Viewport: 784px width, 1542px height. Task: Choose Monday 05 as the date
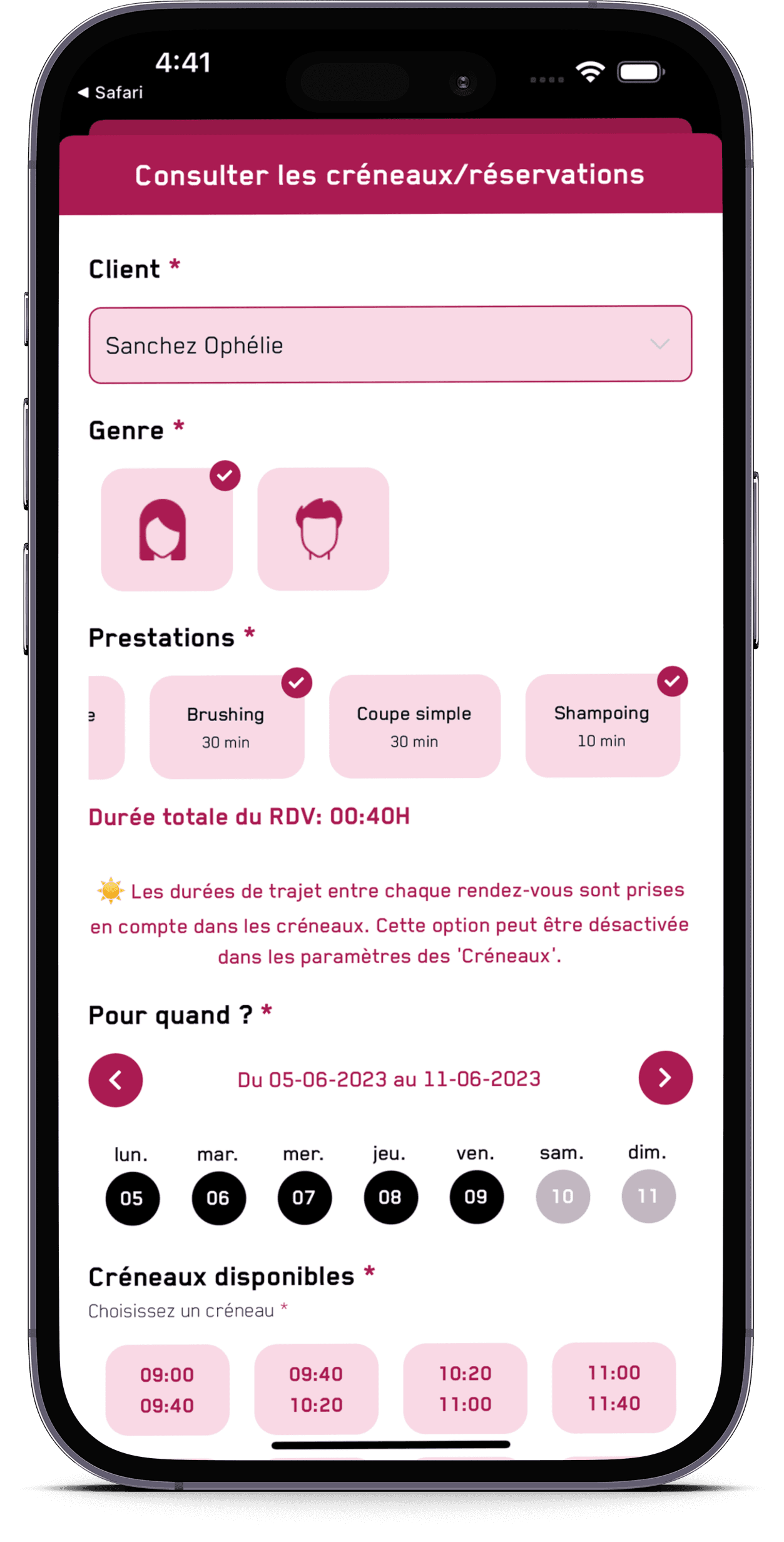pos(132,1198)
